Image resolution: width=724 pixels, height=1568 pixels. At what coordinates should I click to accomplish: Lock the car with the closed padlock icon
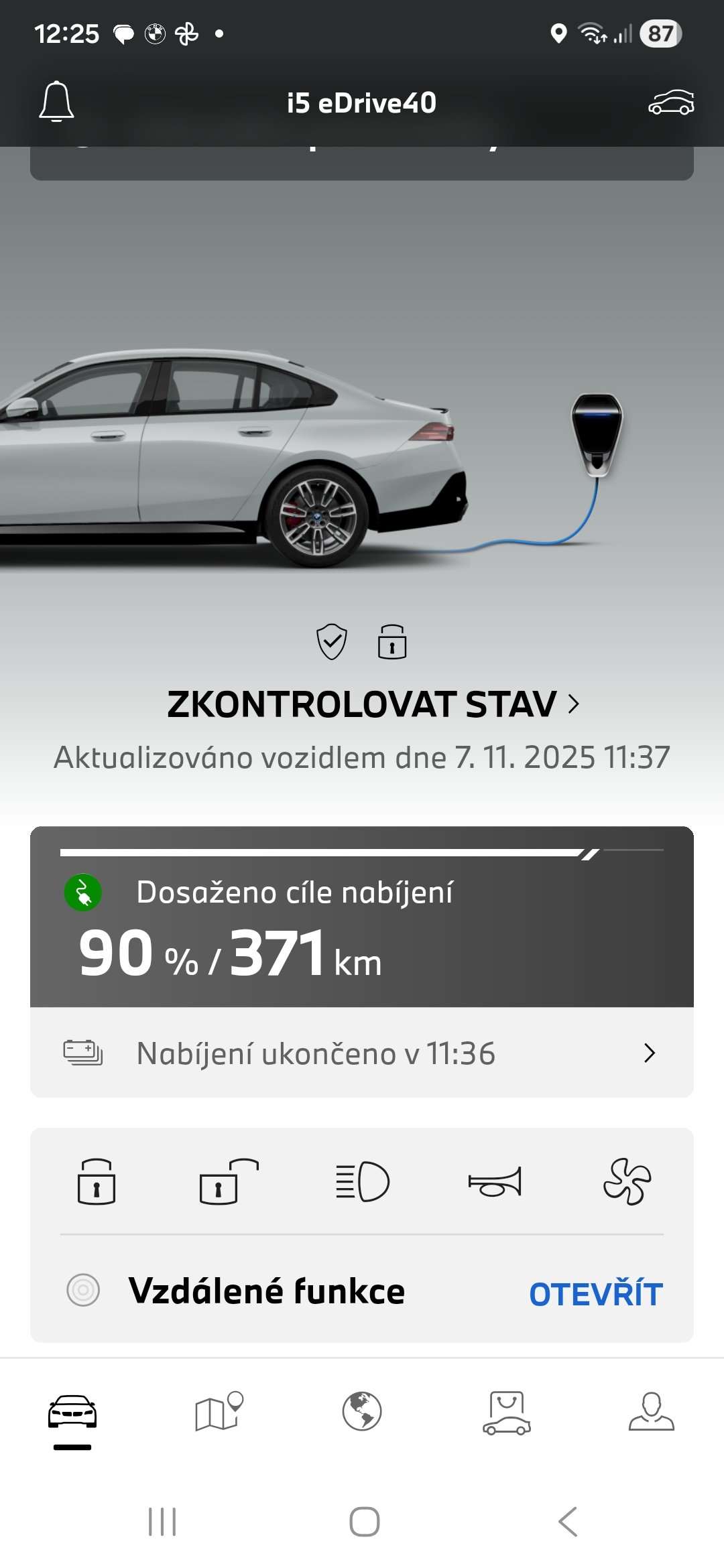click(x=97, y=1181)
